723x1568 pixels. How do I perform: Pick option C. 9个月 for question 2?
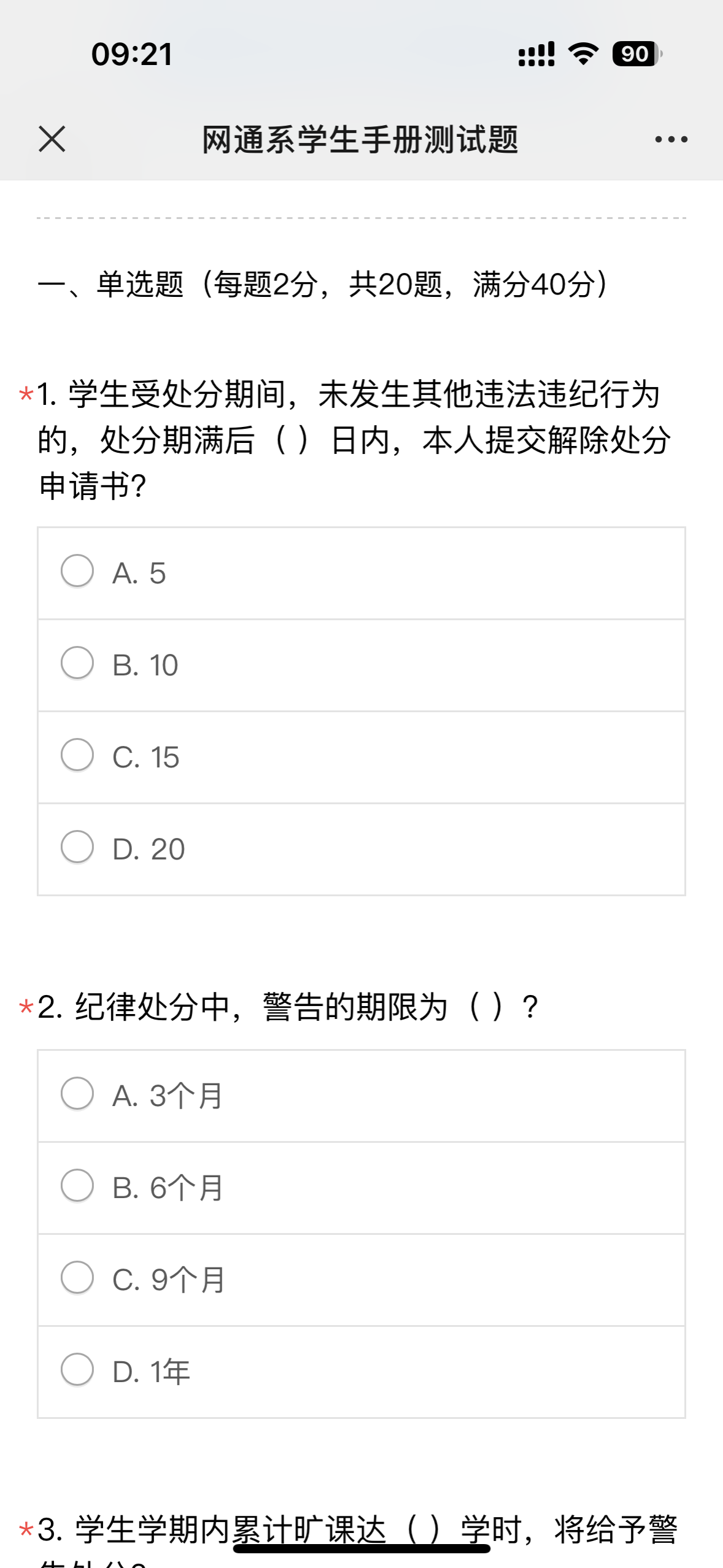pyautogui.click(x=77, y=1278)
